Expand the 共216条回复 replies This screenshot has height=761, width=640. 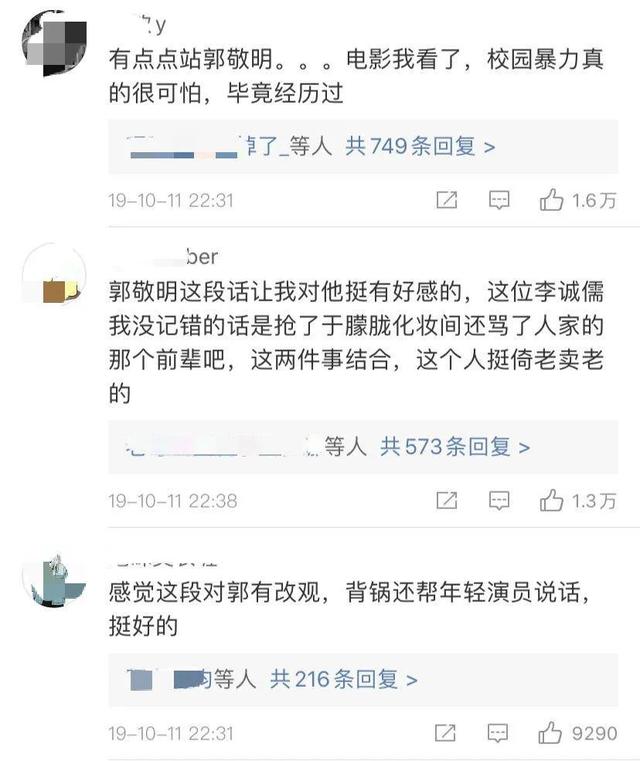click(x=343, y=680)
